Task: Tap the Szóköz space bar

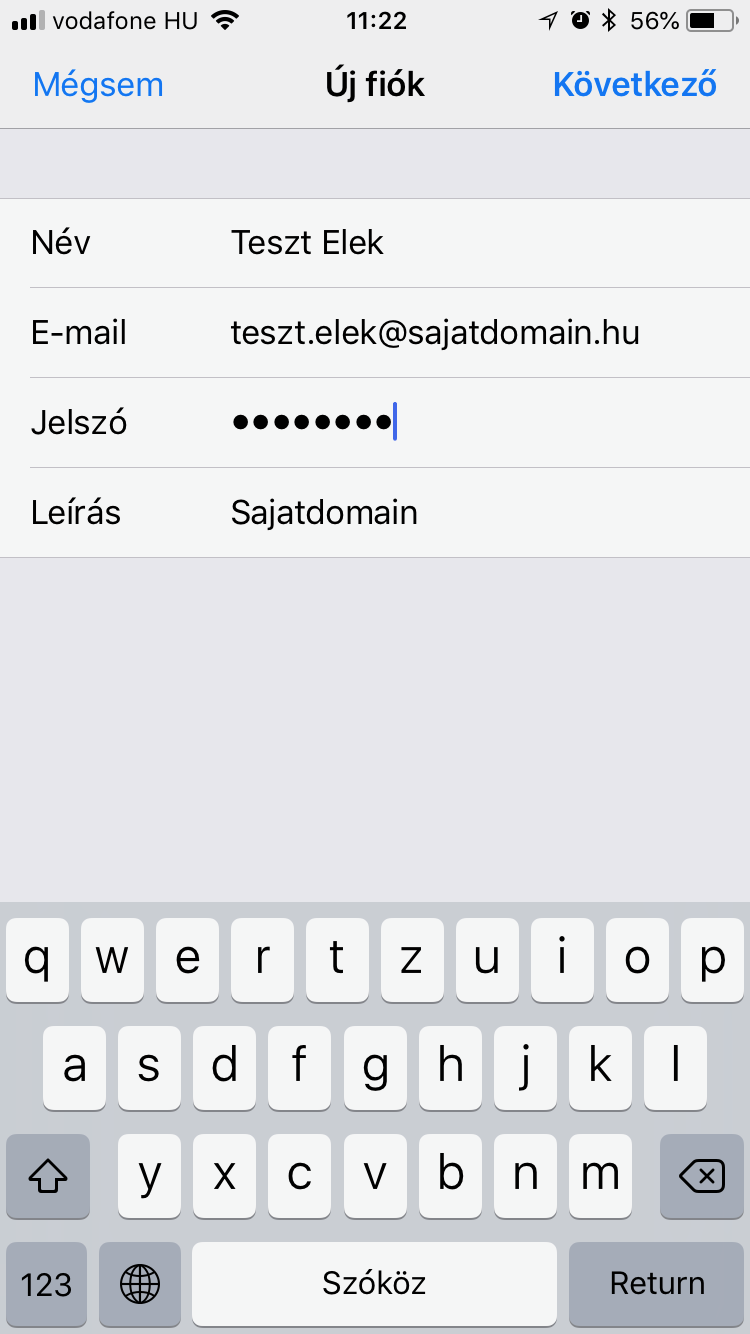Action: tap(374, 1284)
